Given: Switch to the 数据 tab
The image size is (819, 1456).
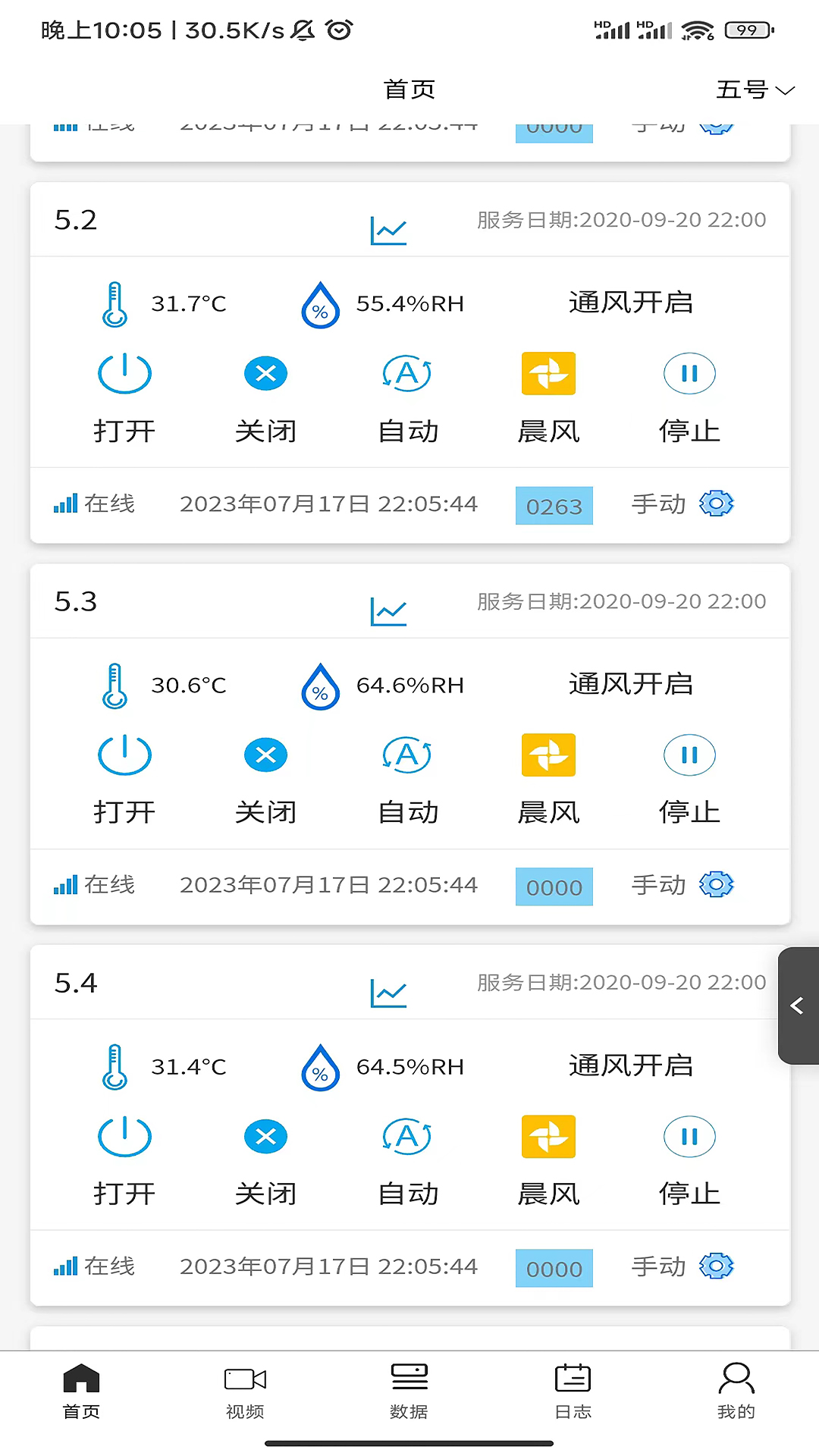Looking at the screenshot, I should [409, 1392].
